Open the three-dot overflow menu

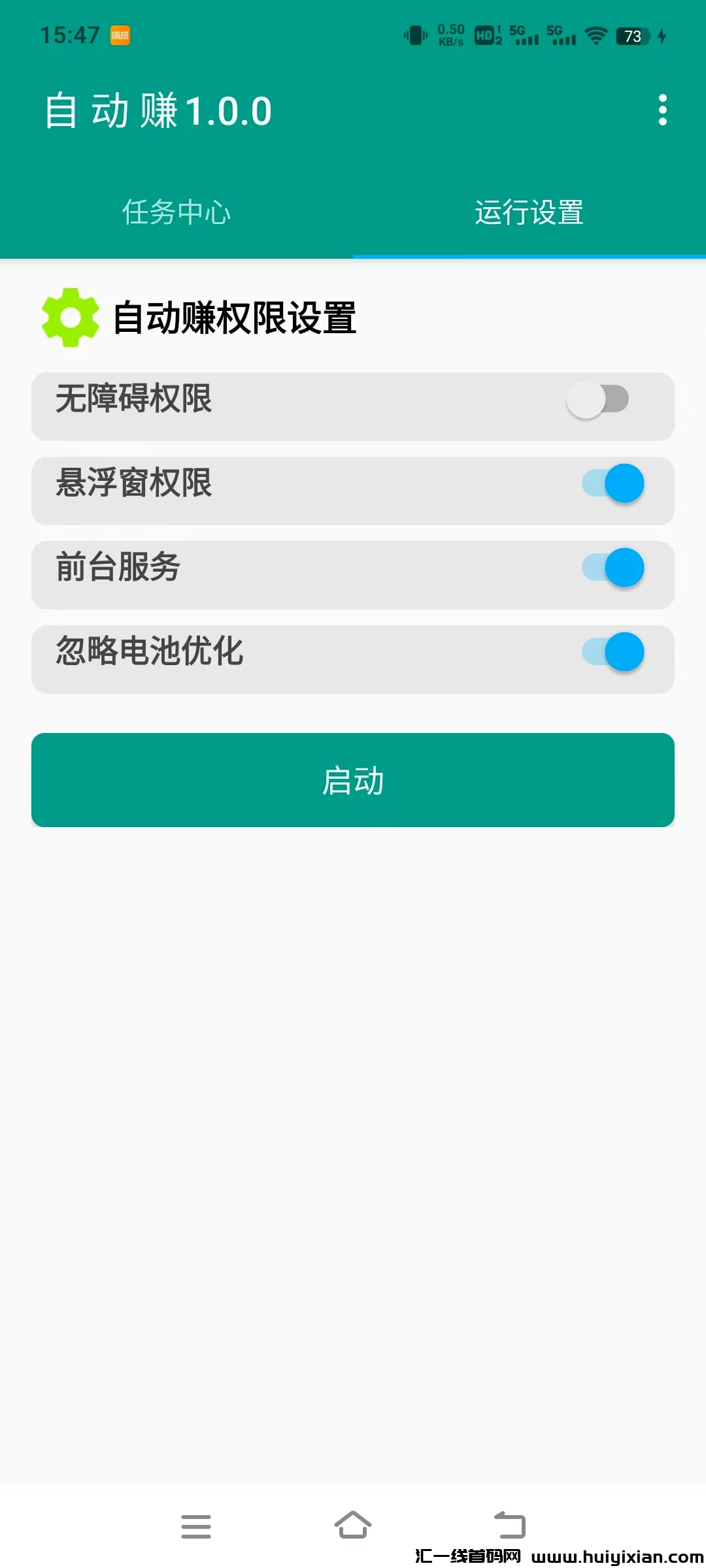pyautogui.click(x=664, y=111)
